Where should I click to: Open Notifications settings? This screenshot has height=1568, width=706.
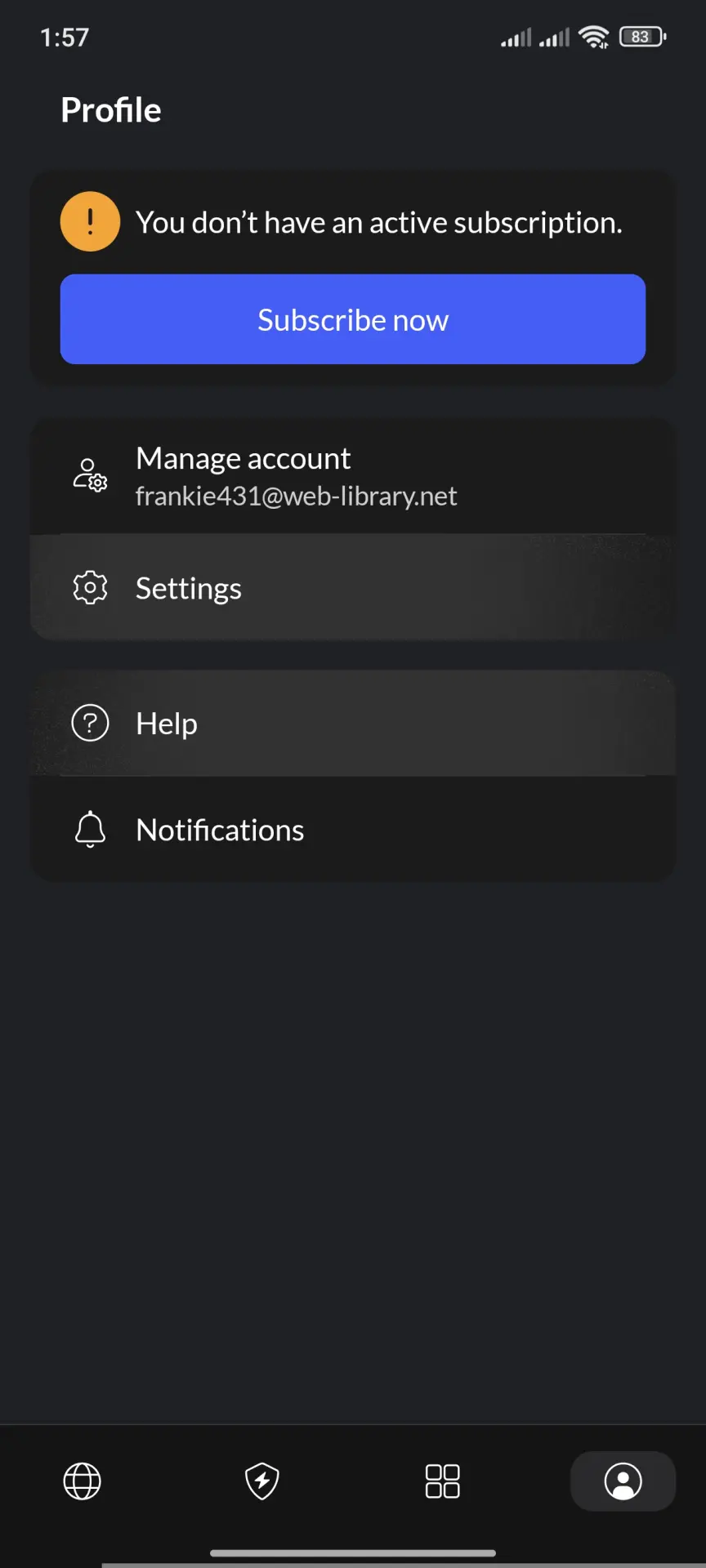pyautogui.click(x=353, y=830)
